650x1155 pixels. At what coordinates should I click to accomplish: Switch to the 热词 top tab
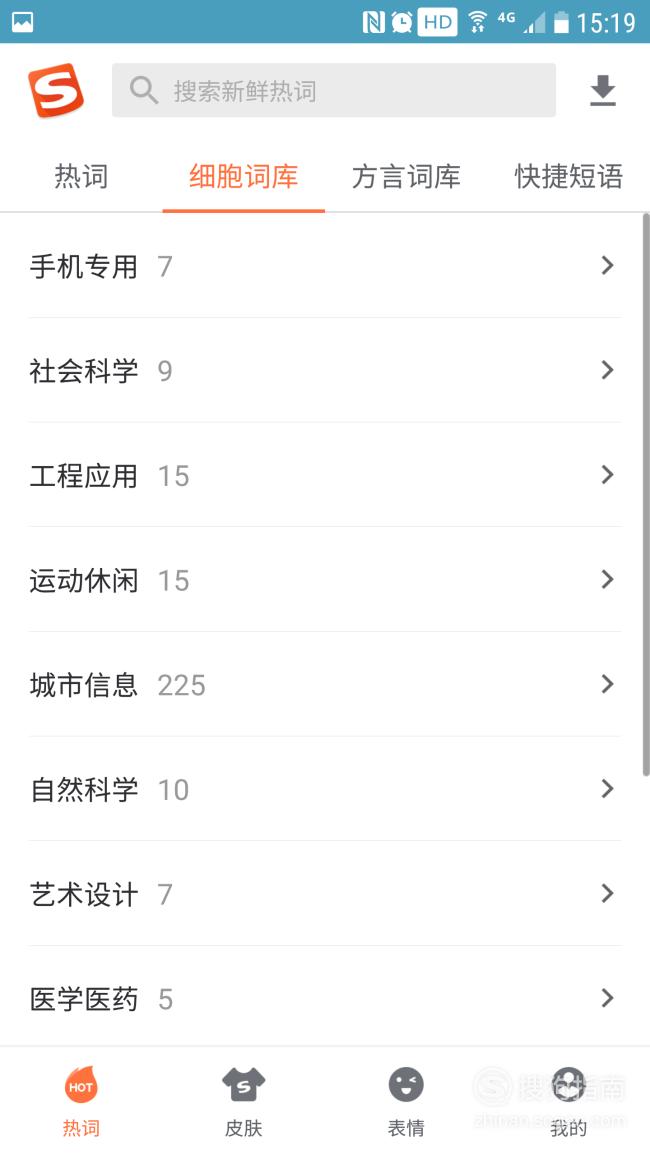(x=81, y=177)
